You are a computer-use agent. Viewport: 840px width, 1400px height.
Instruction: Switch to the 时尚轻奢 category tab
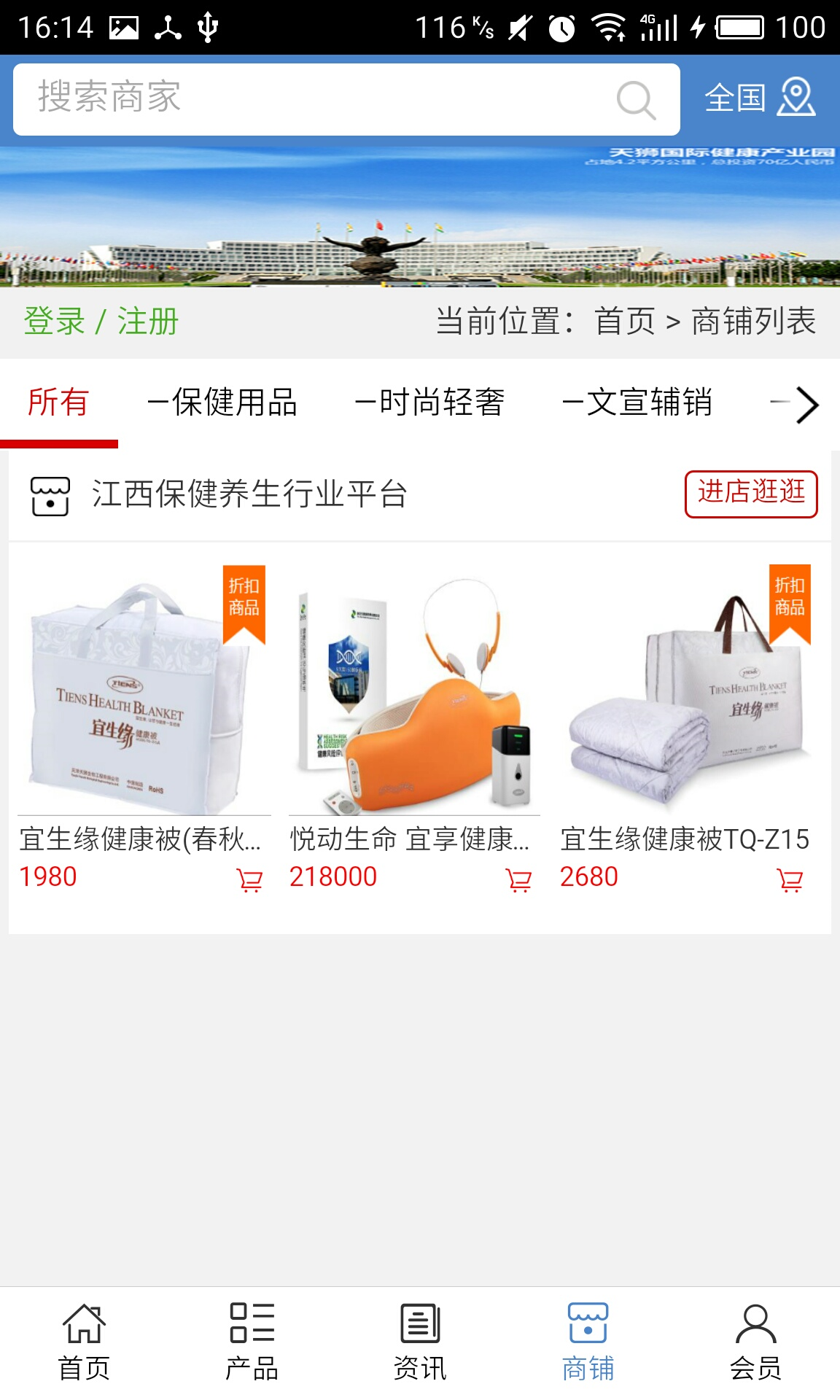point(430,402)
